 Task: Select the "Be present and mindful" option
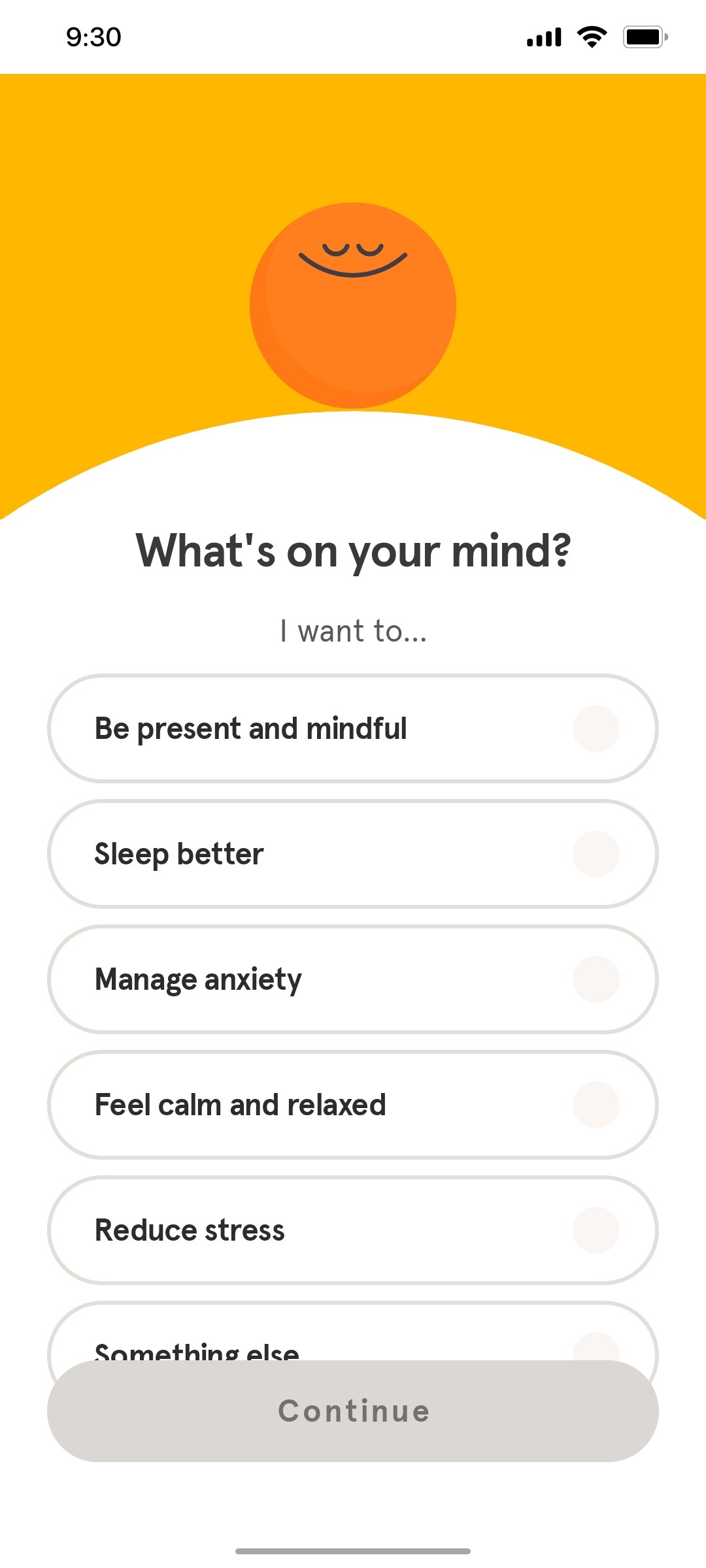[x=353, y=728]
